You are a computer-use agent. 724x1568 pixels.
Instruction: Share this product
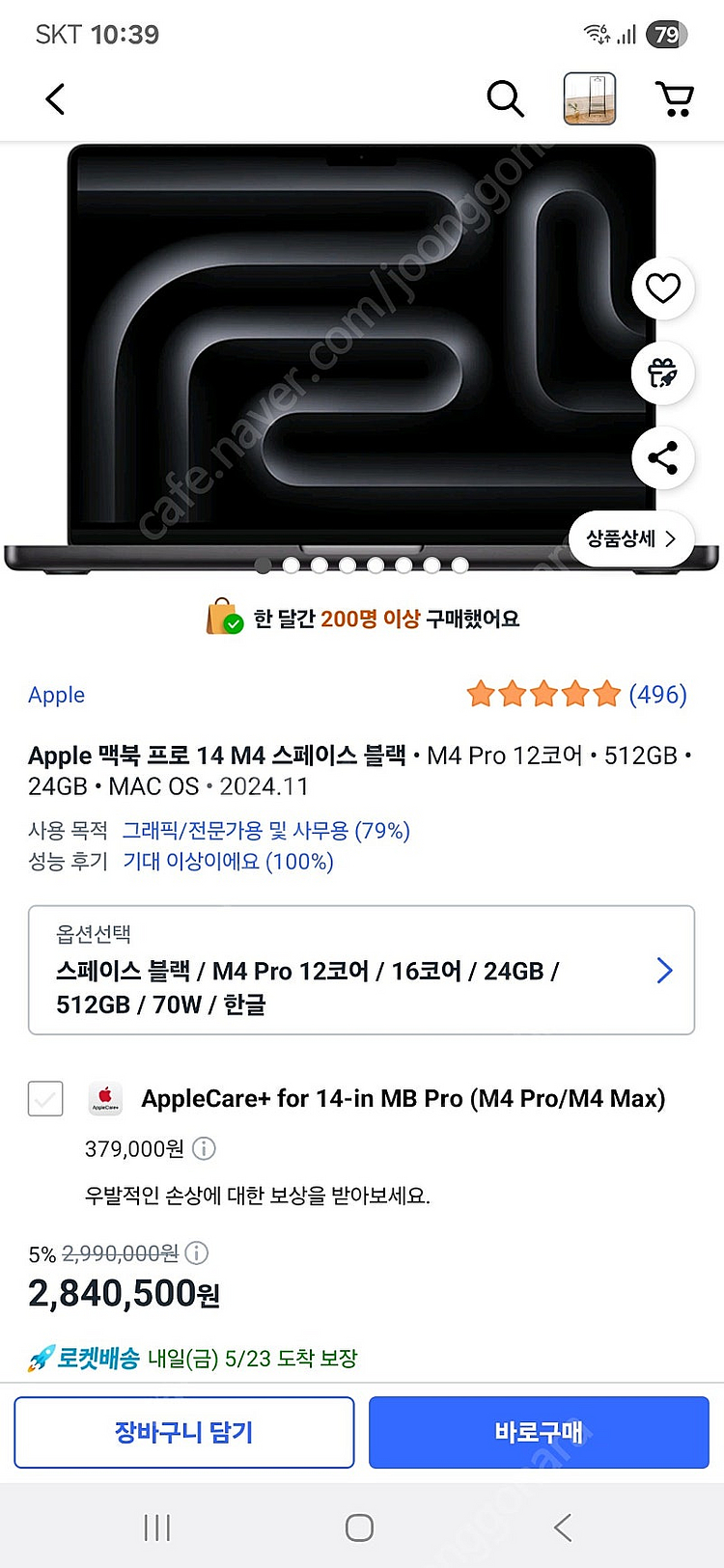pyautogui.click(x=662, y=457)
